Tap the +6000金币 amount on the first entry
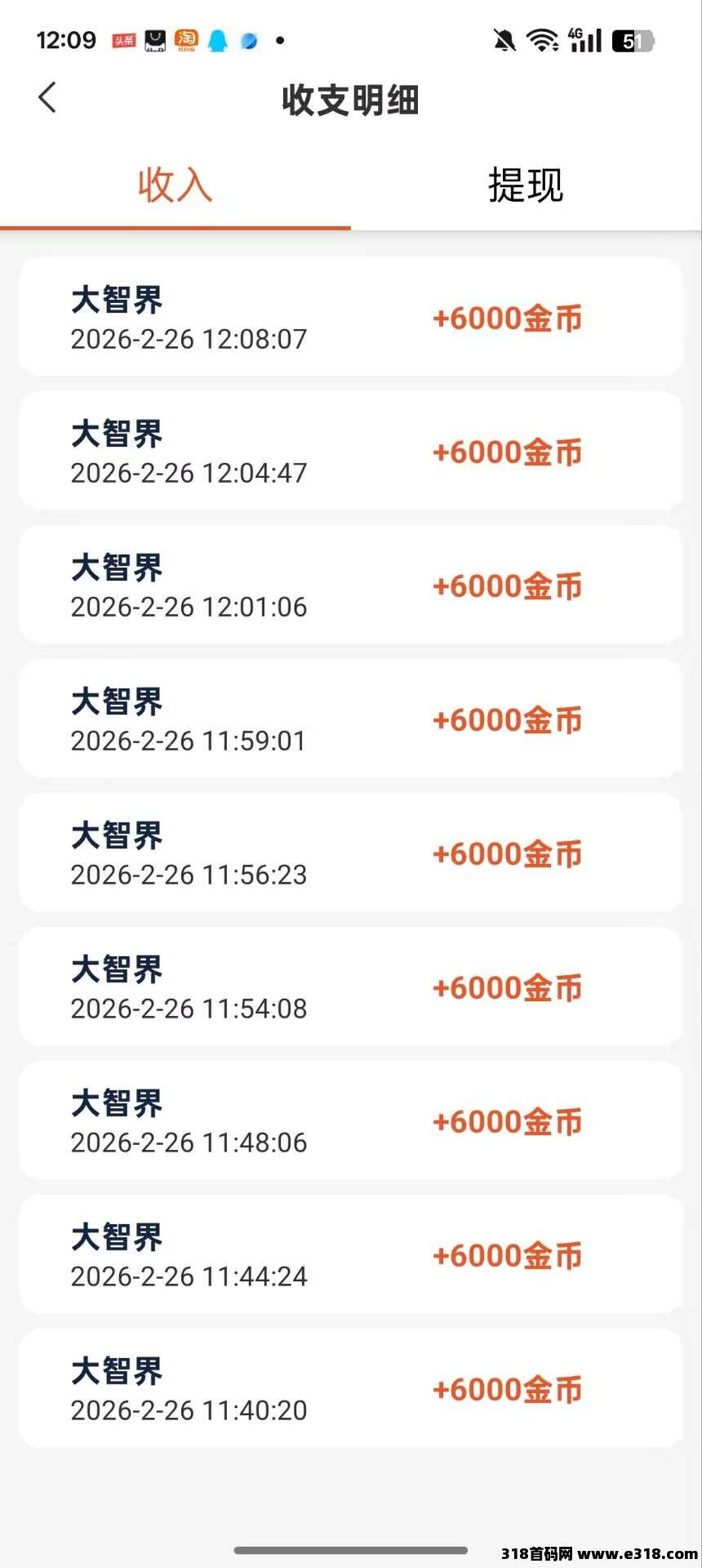The width and height of the screenshot is (702, 1568). tap(507, 319)
